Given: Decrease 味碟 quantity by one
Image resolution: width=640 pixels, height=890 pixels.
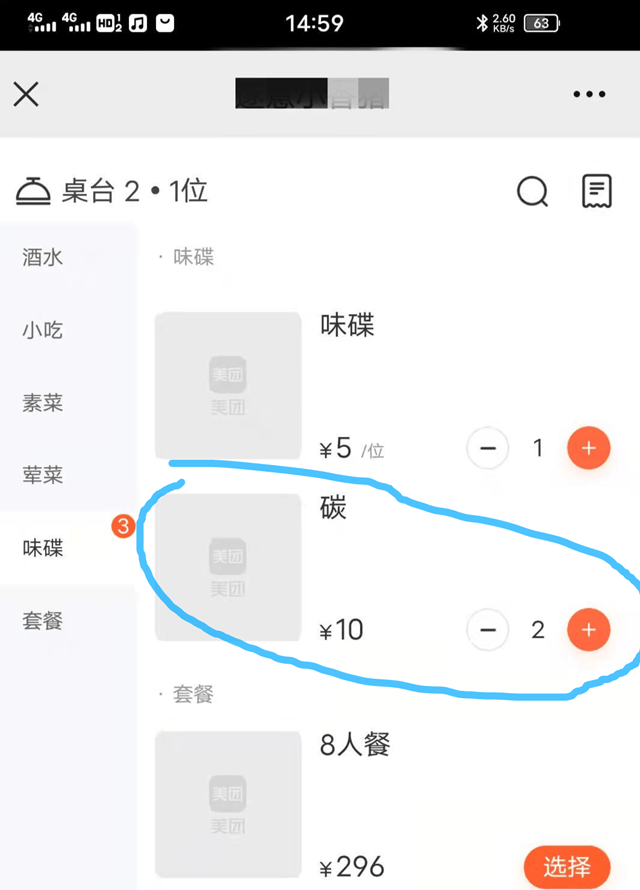Looking at the screenshot, I should coord(488,449).
